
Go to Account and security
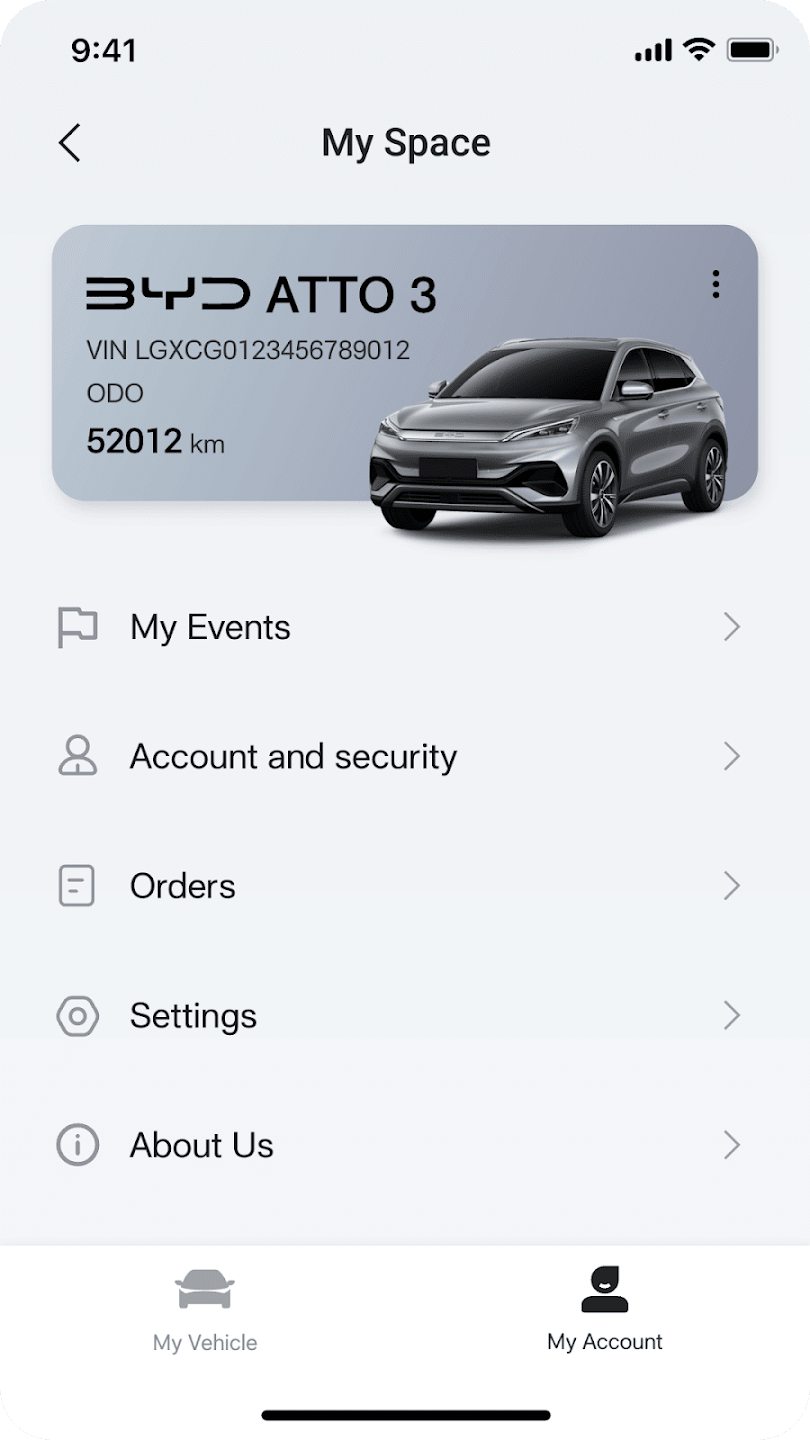pyautogui.click(x=405, y=757)
